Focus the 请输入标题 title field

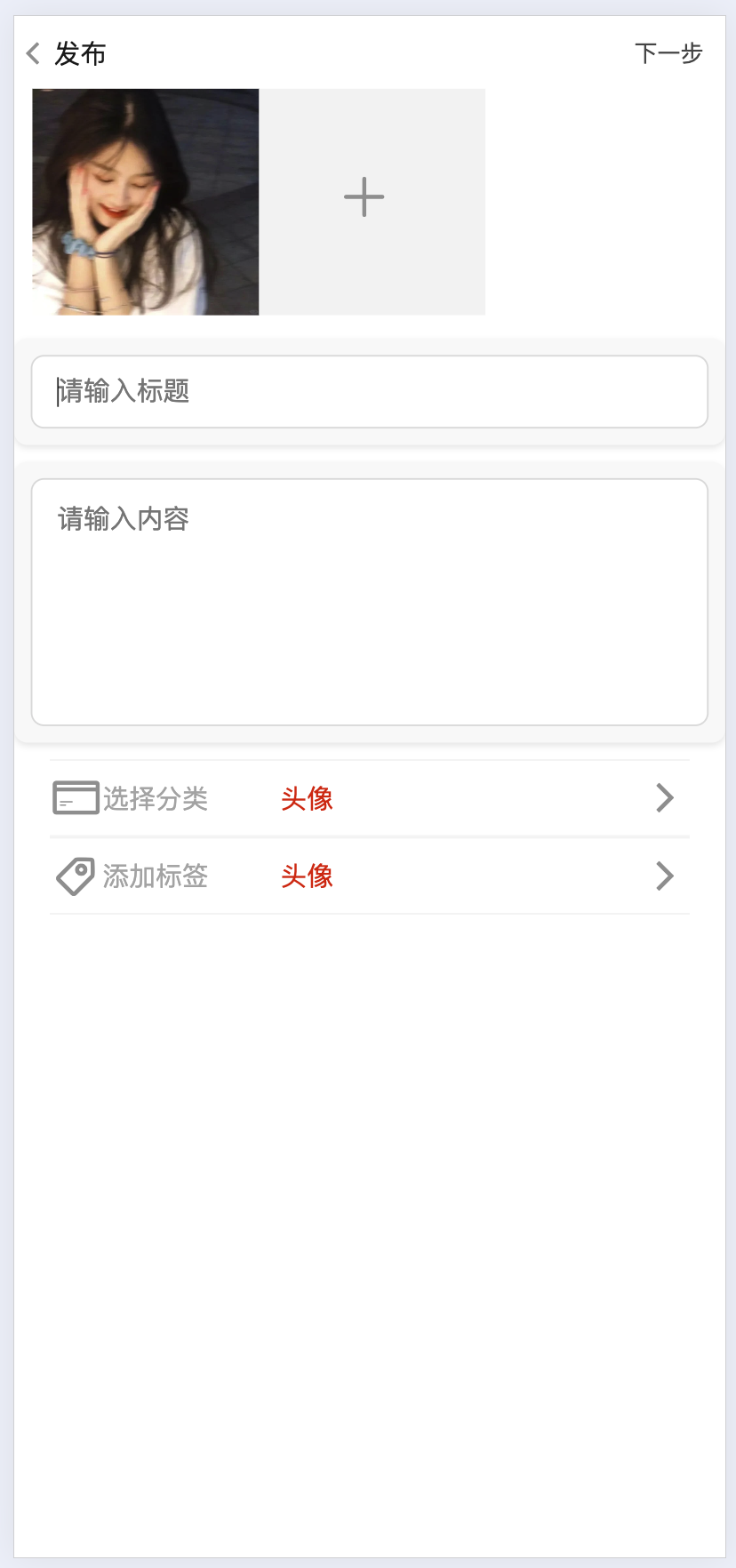[369, 392]
